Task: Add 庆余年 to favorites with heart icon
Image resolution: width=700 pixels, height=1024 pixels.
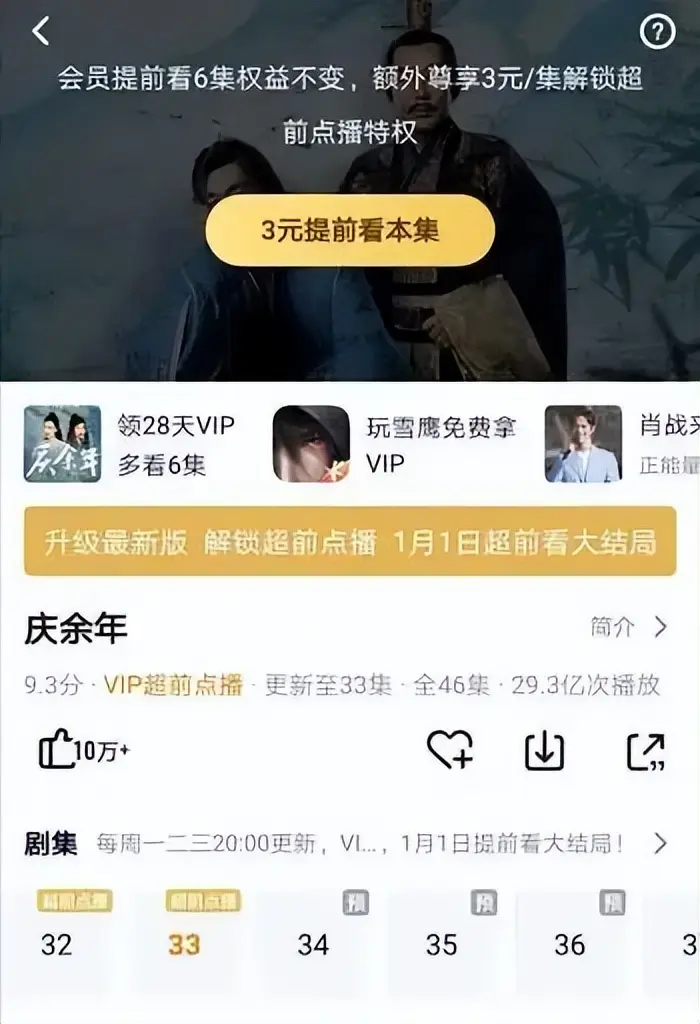Action: [x=450, y=750]
